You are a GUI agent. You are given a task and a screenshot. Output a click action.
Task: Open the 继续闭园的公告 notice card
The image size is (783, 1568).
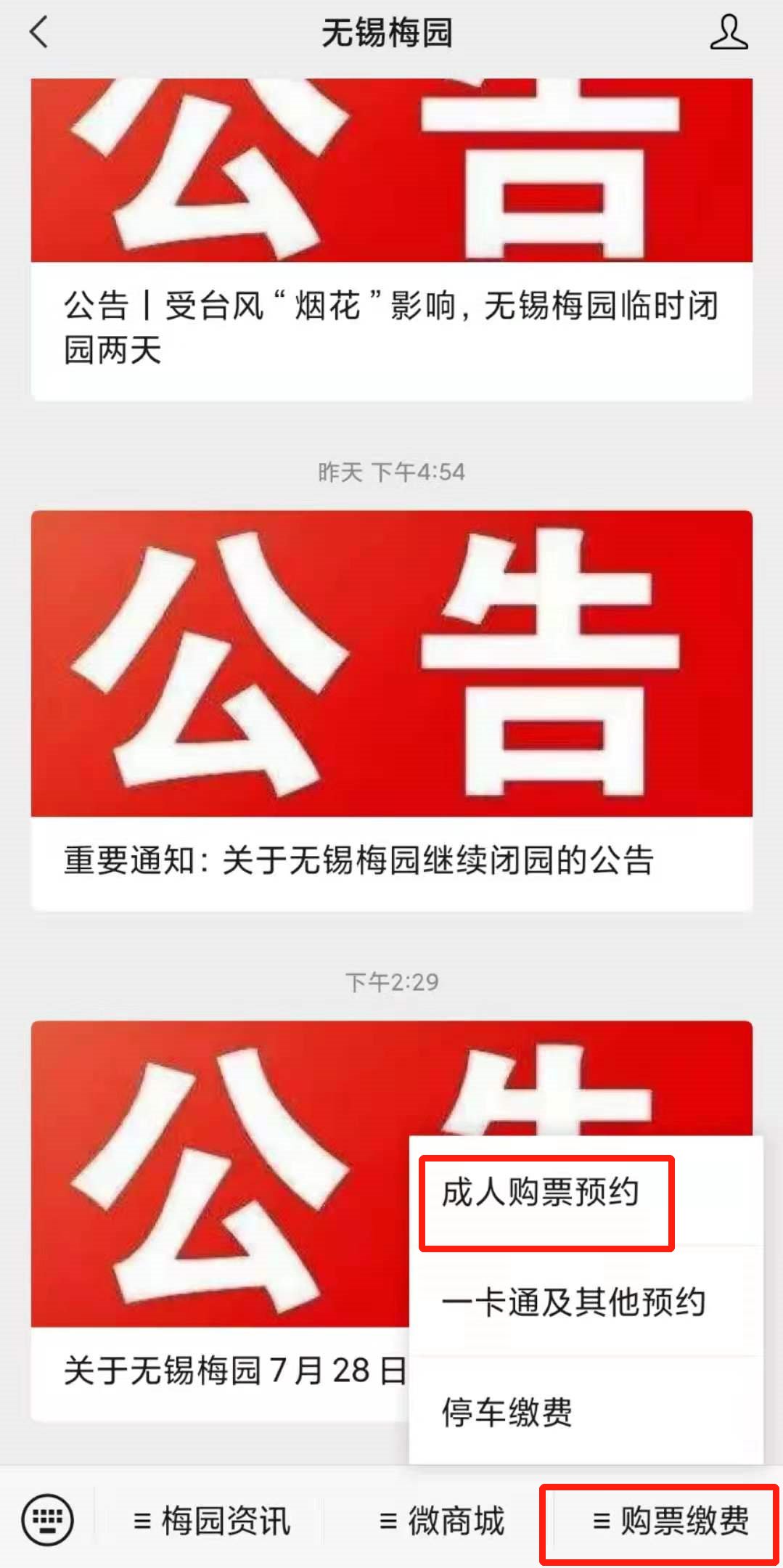click(x=392, y=711)
